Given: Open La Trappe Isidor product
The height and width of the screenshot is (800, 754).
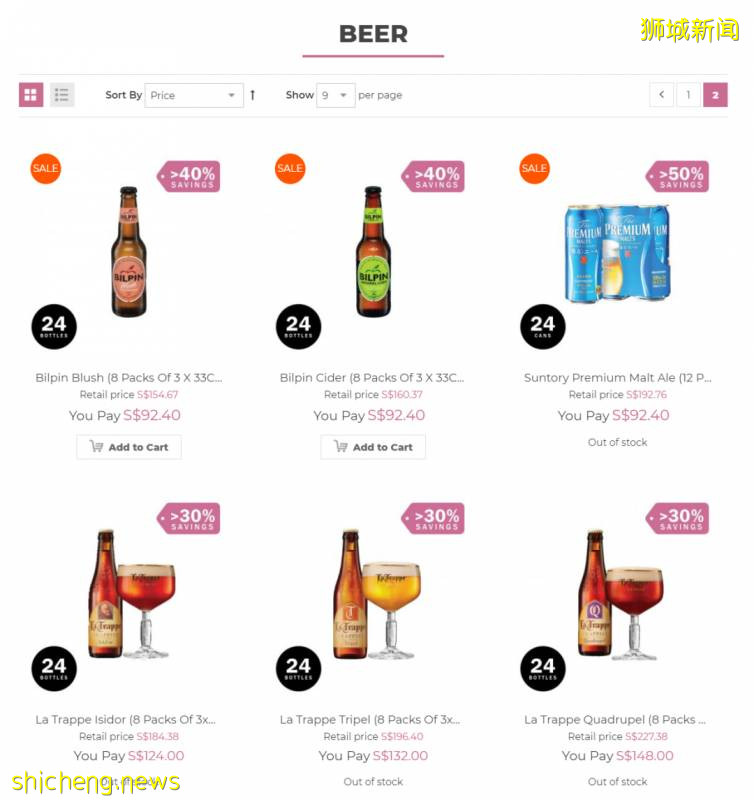Looking at the screenshot, I should pyautogui.click(x=125, y=719).
